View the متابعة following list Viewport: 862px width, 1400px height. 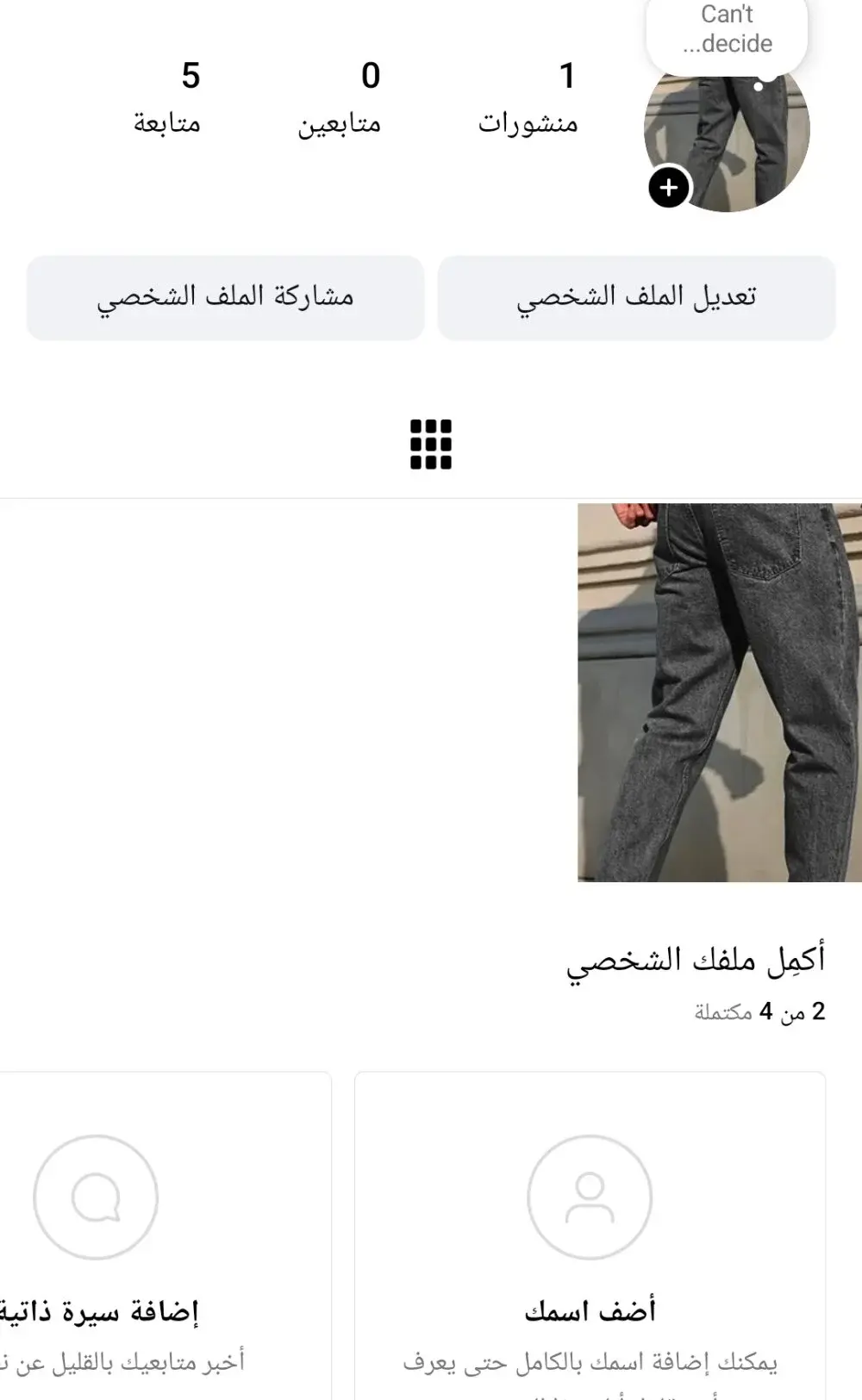(167, 98)
